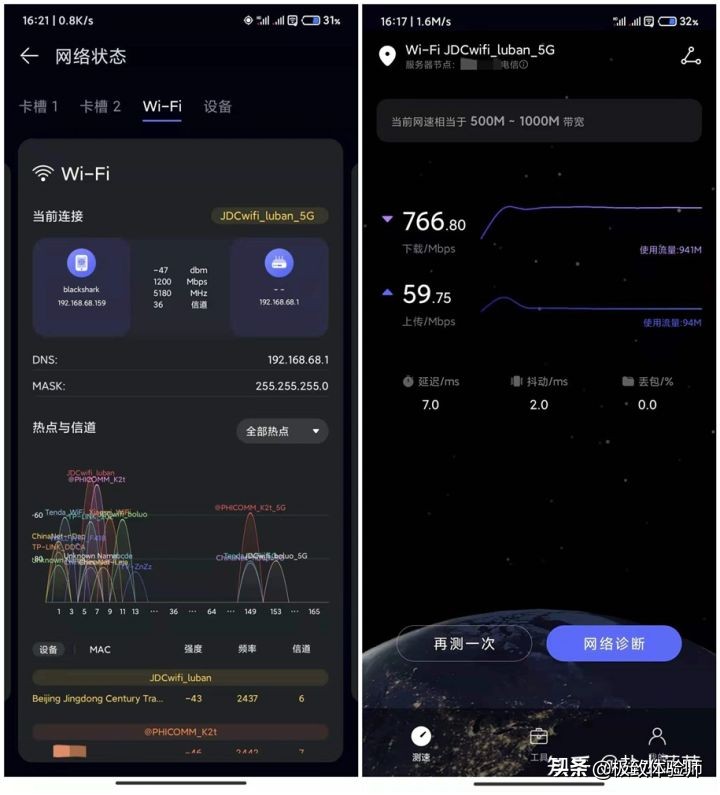Tap the back arrow on the 网络状态 page
This screenshot has height=795, width=720.
click(x=27, y=57)
